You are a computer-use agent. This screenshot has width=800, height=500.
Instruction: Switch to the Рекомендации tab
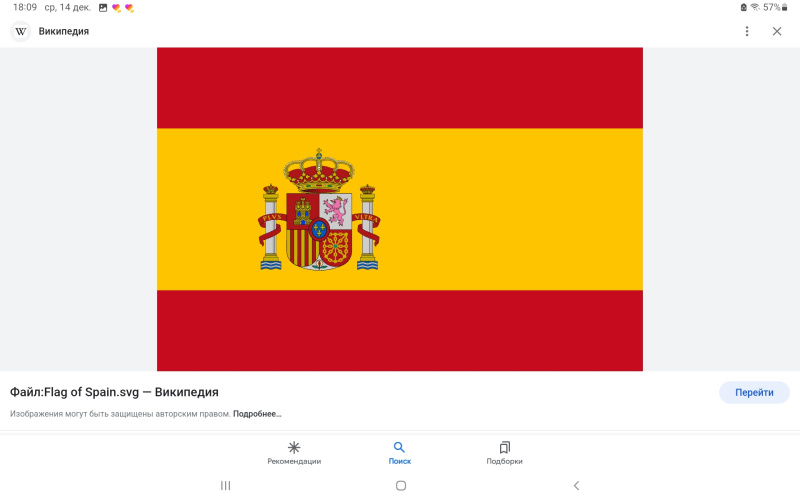[x=294, y=453]
